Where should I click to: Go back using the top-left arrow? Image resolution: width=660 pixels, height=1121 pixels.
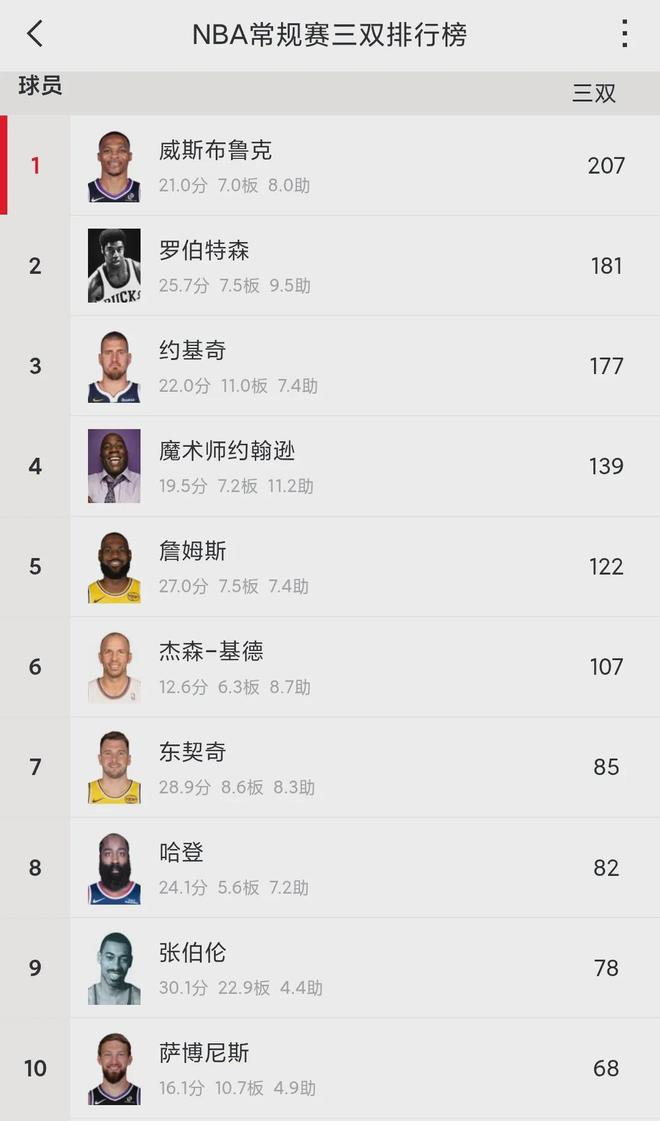(x=35, y=34)
